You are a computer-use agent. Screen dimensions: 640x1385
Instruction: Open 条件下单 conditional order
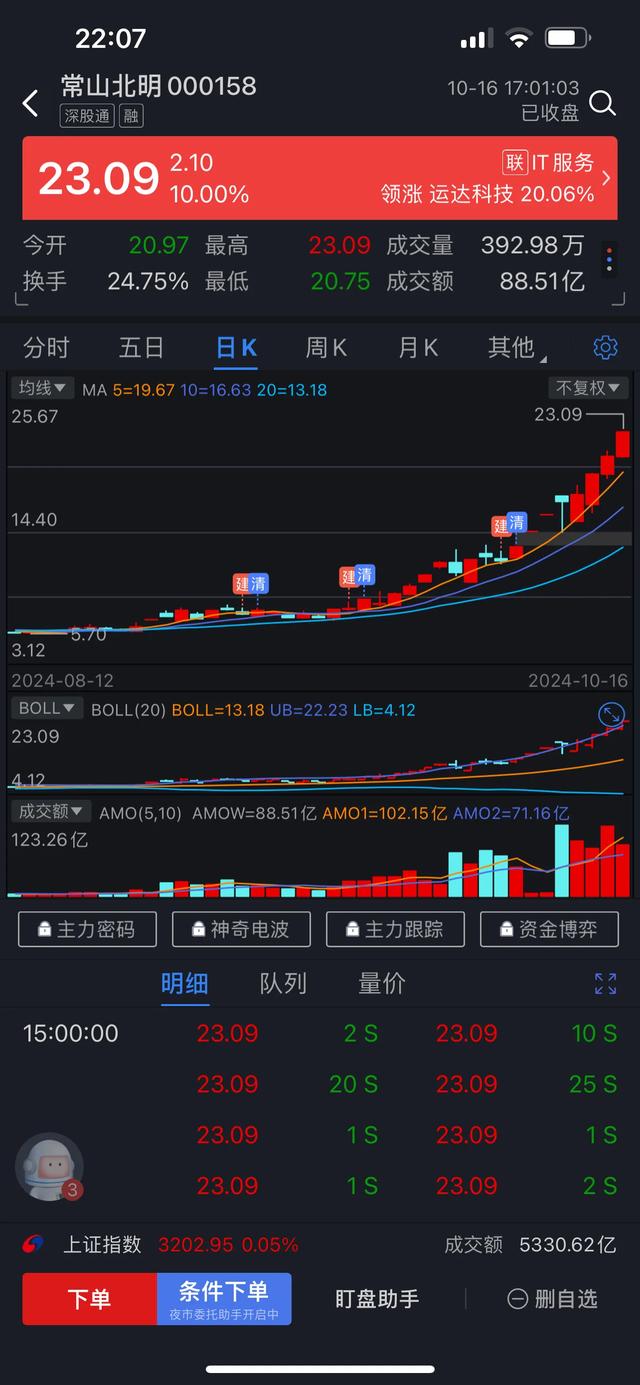(x=224, y=1299)
